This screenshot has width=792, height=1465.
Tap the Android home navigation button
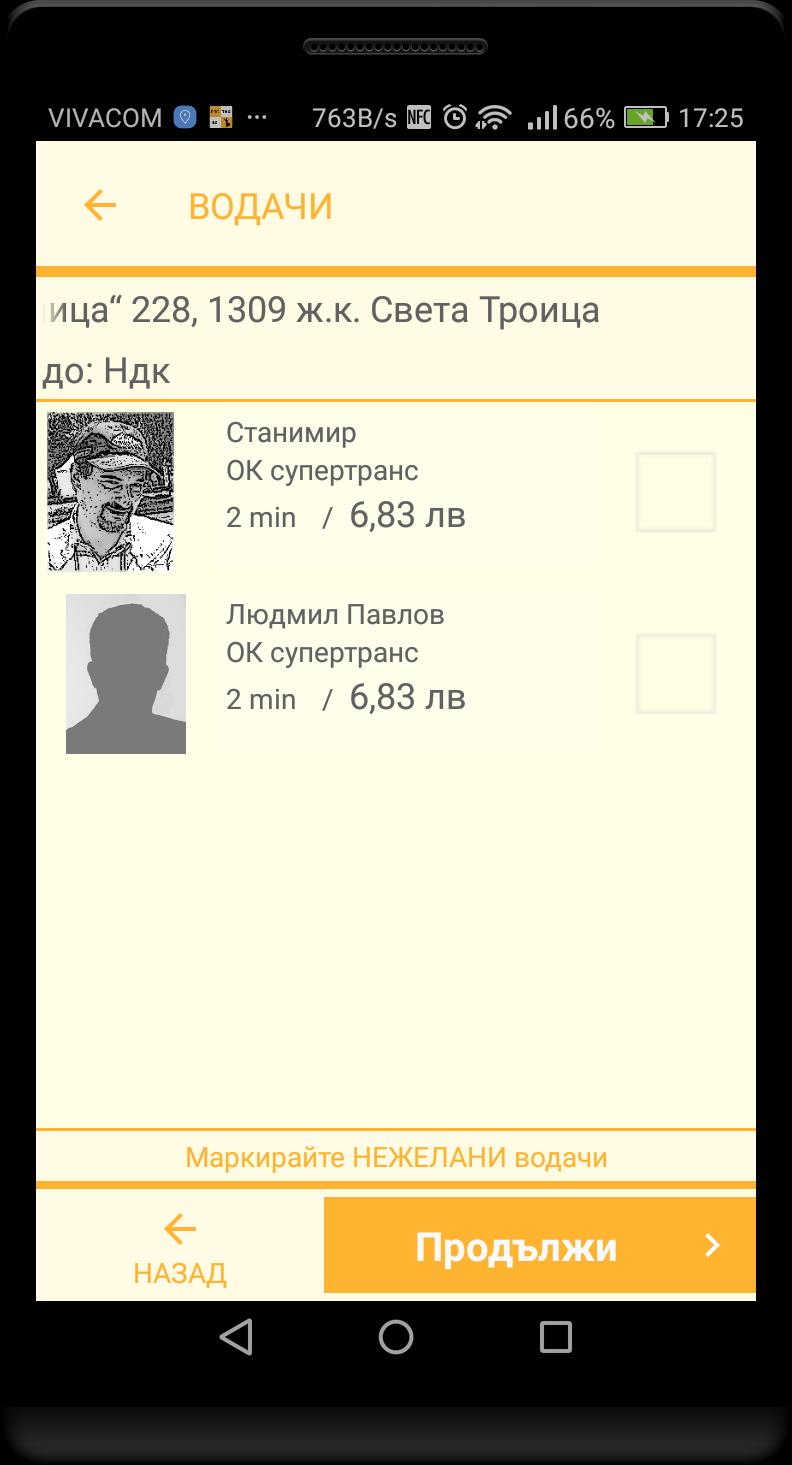pyautogui.click(x=396, y=1336)
